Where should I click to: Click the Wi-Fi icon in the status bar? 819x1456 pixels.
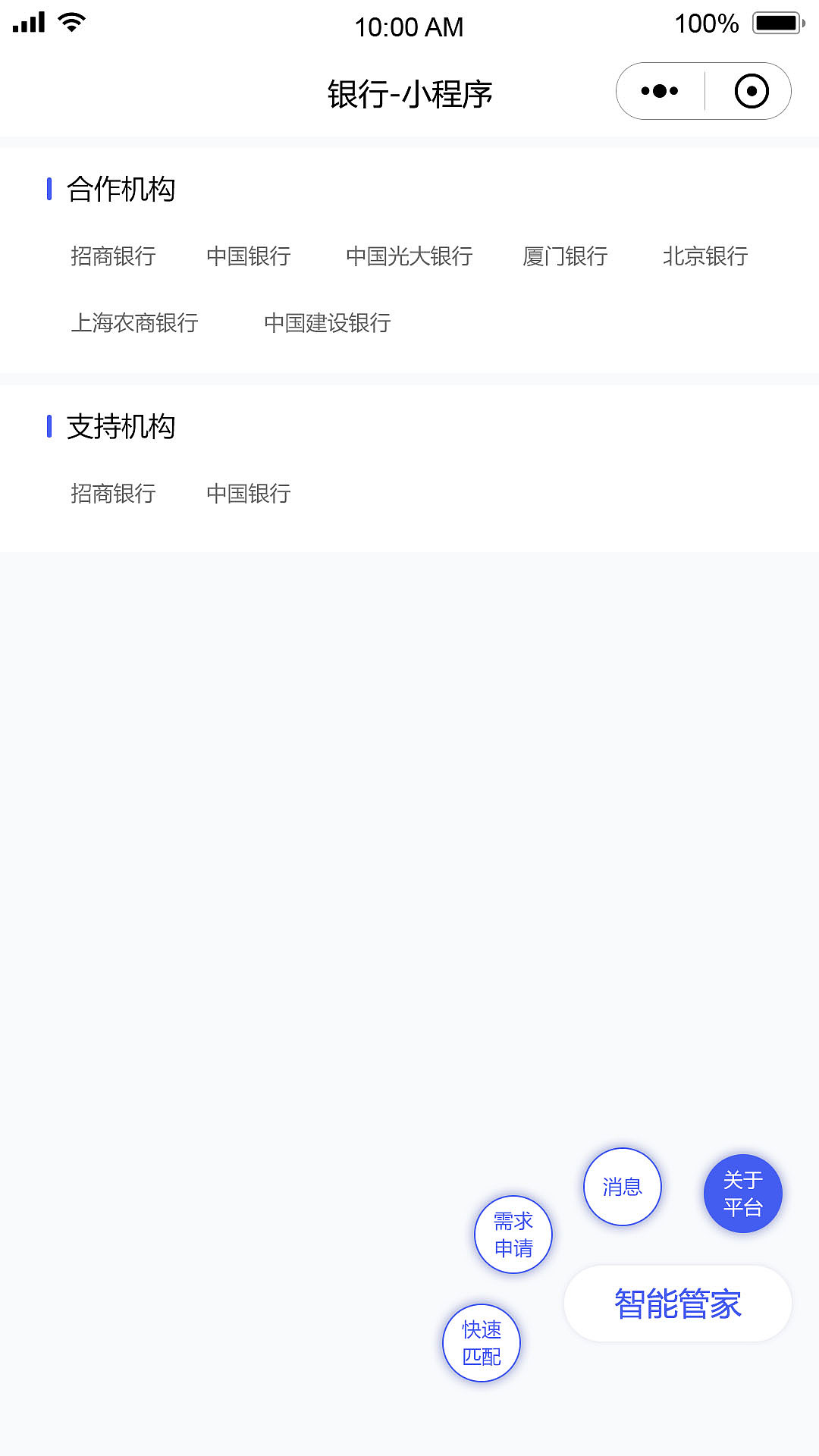[x=71, y=22]
